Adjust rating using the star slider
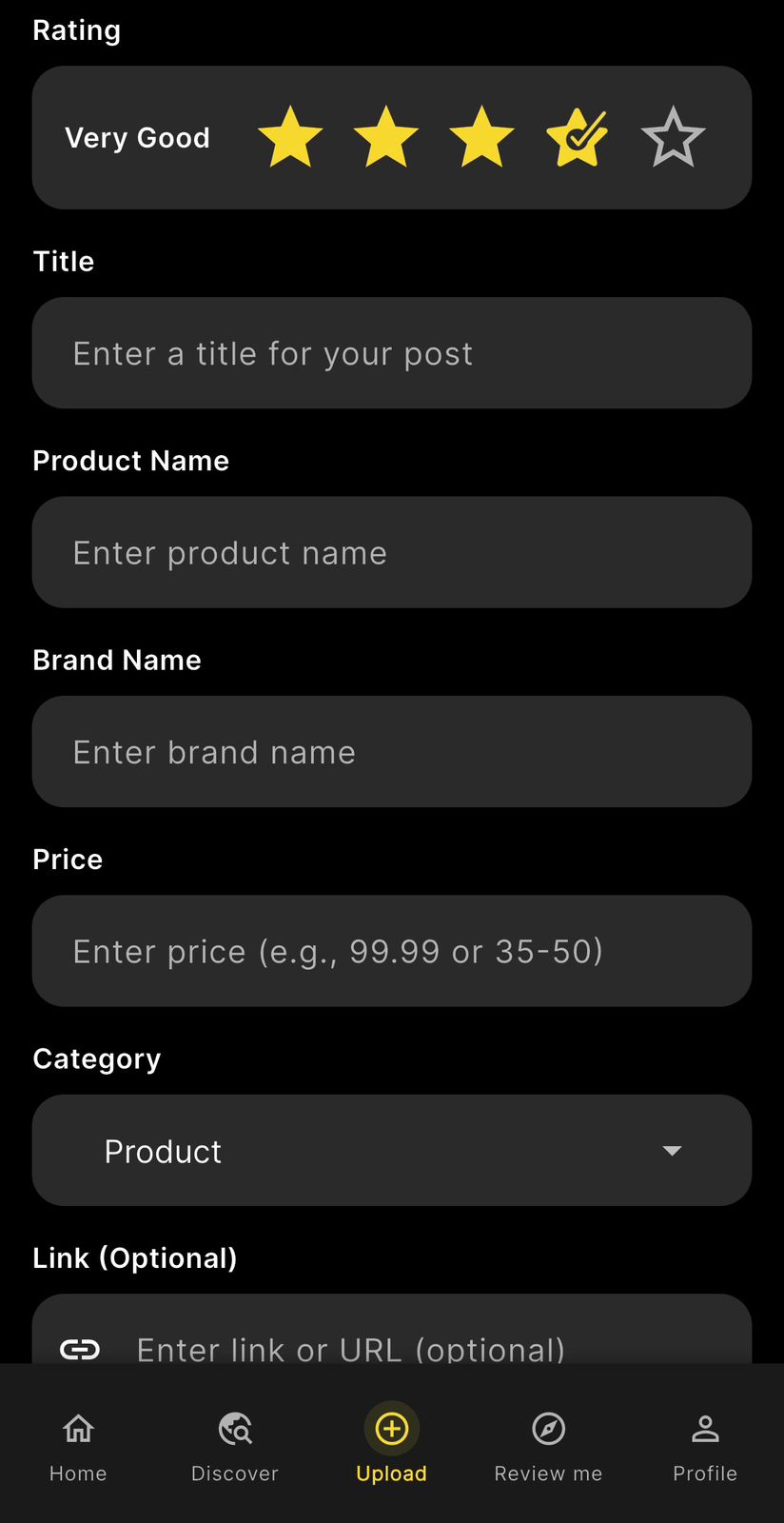This screenshot has height=1523, width=784. point(480,137)
